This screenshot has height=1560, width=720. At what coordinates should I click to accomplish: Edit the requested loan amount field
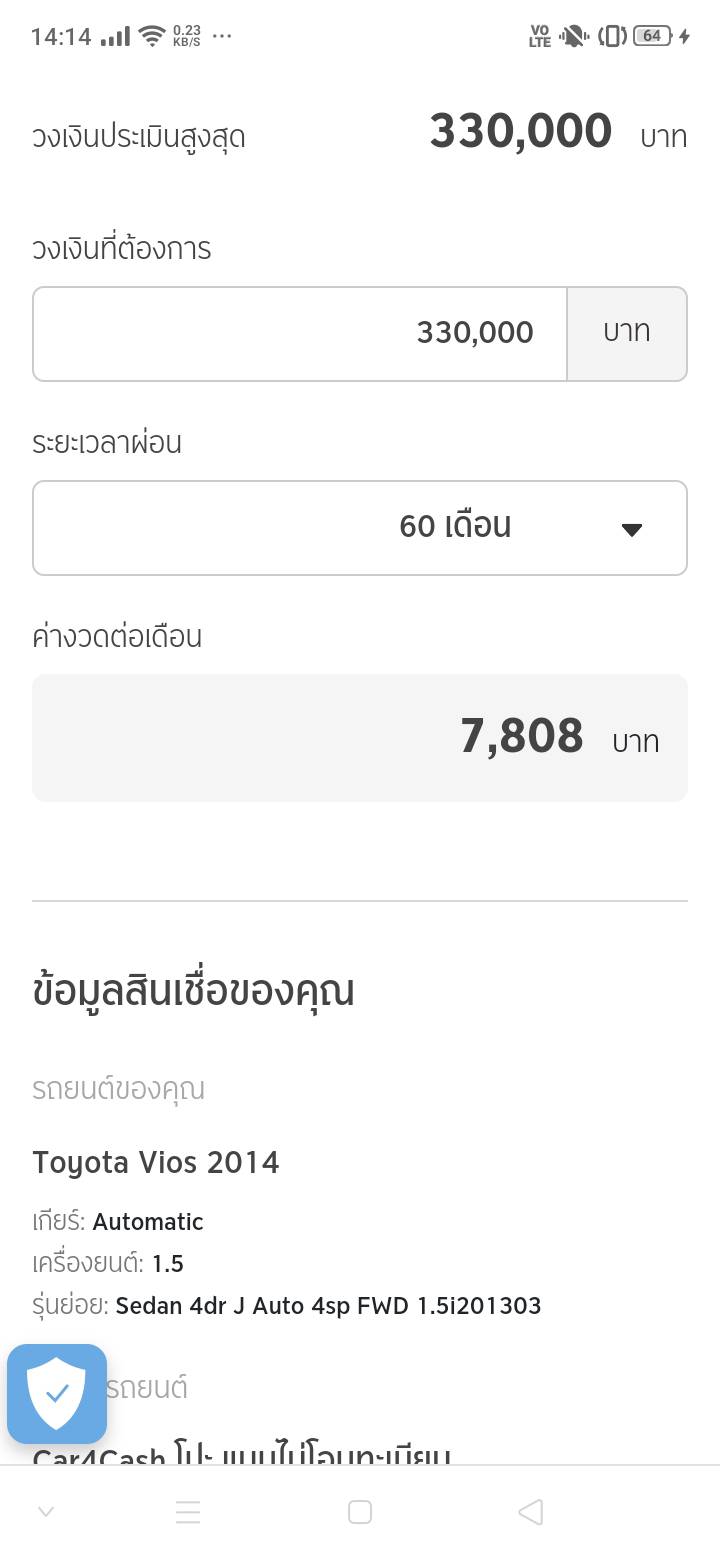[x=300, y=334]
